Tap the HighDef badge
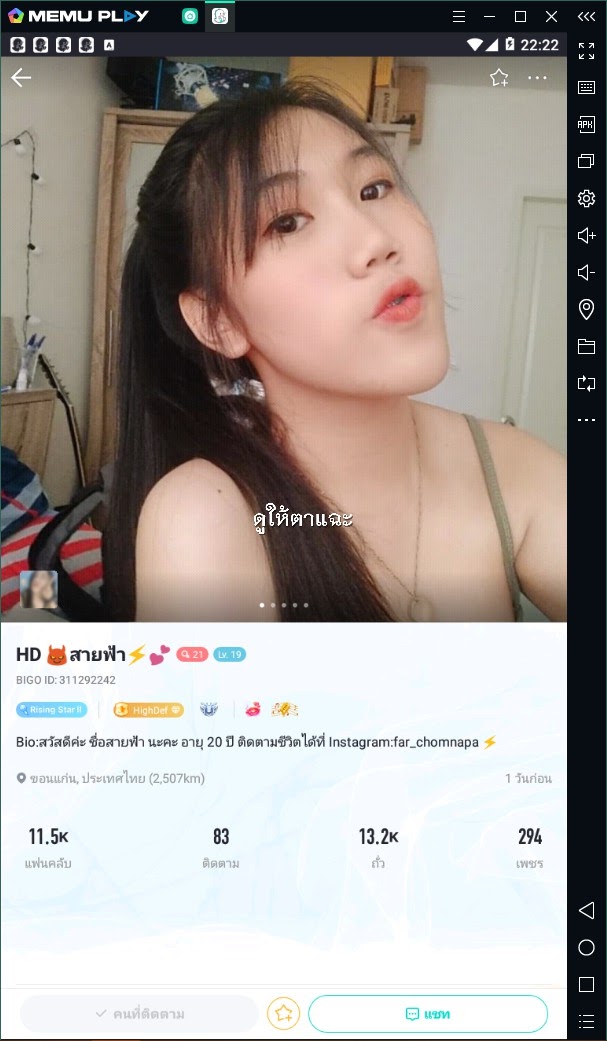 (x=148, y=710)
